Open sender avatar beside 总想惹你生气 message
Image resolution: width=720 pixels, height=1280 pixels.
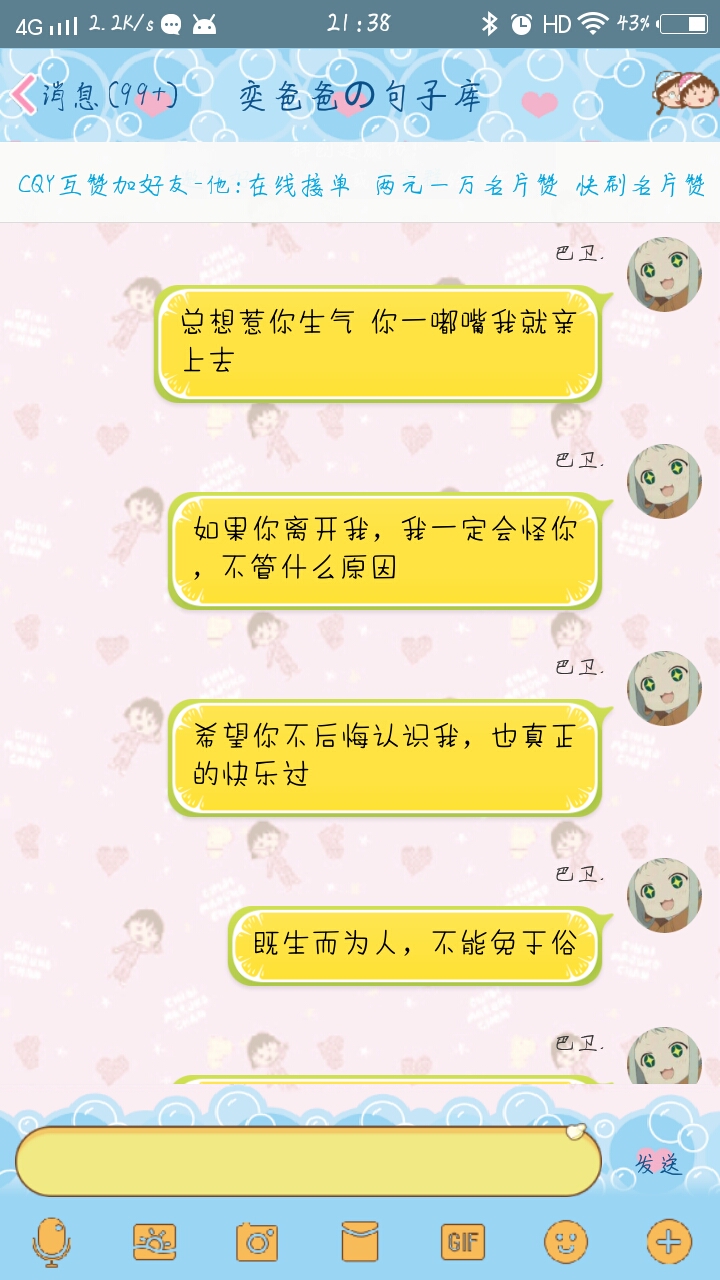click(x=664, y=274)
